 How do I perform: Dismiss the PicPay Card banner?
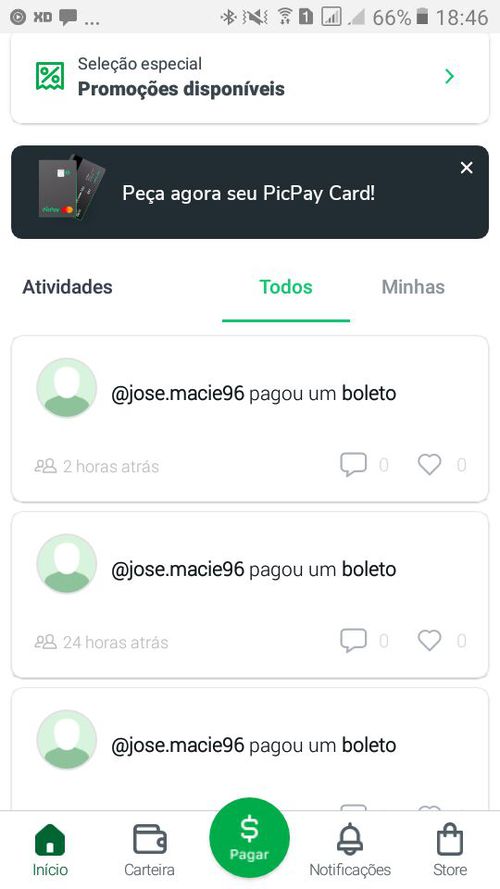coord(467,168)
